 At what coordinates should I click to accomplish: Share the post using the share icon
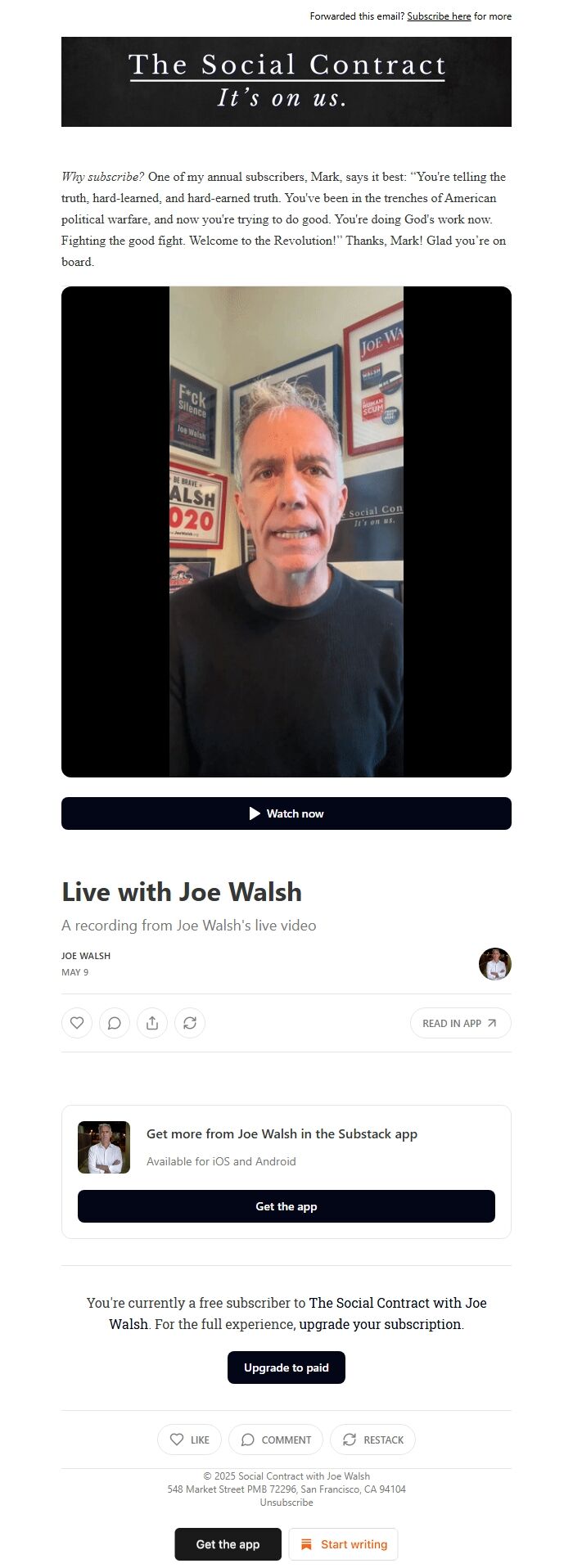coord(152,1023)
